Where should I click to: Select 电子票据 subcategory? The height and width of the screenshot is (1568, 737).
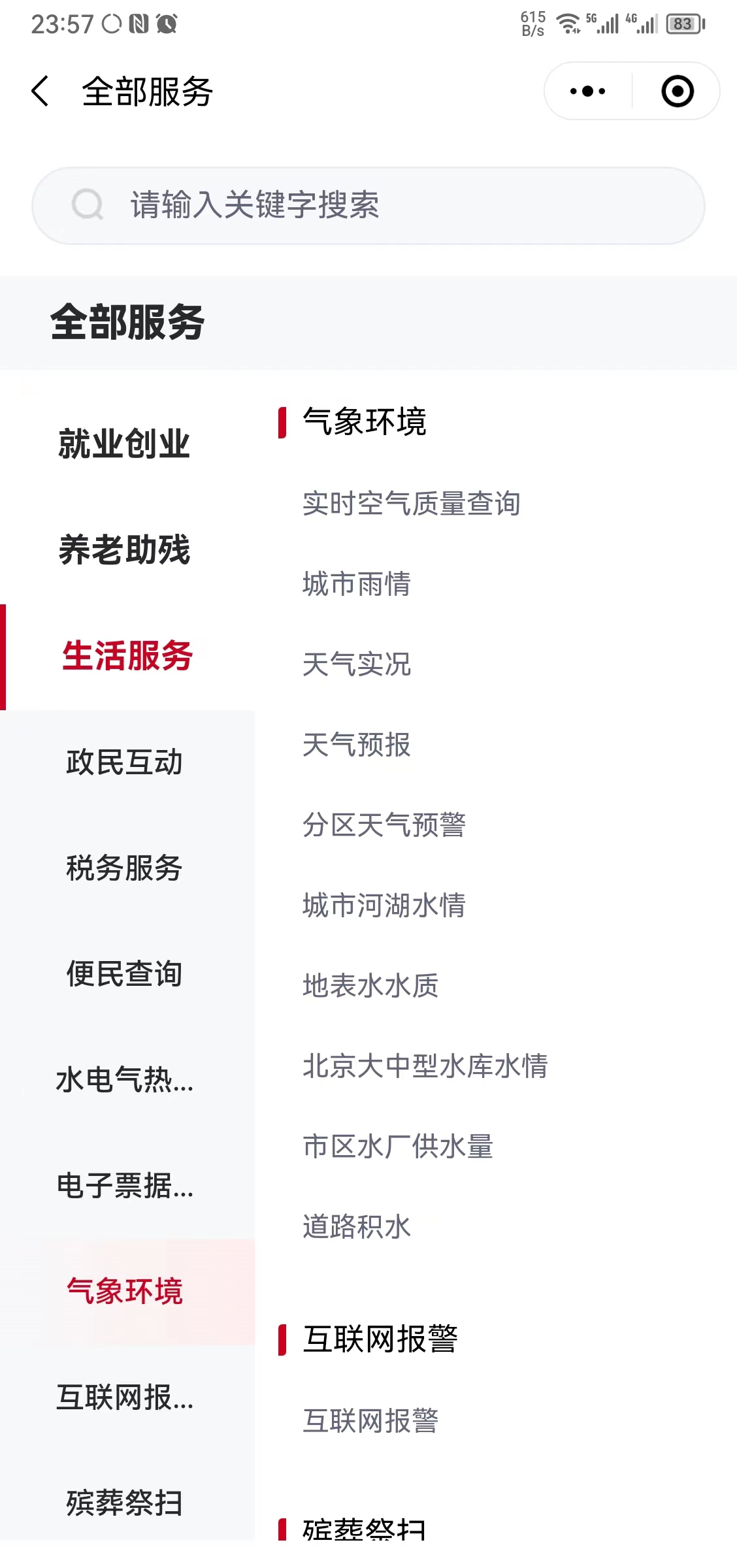coord(124,1186)
